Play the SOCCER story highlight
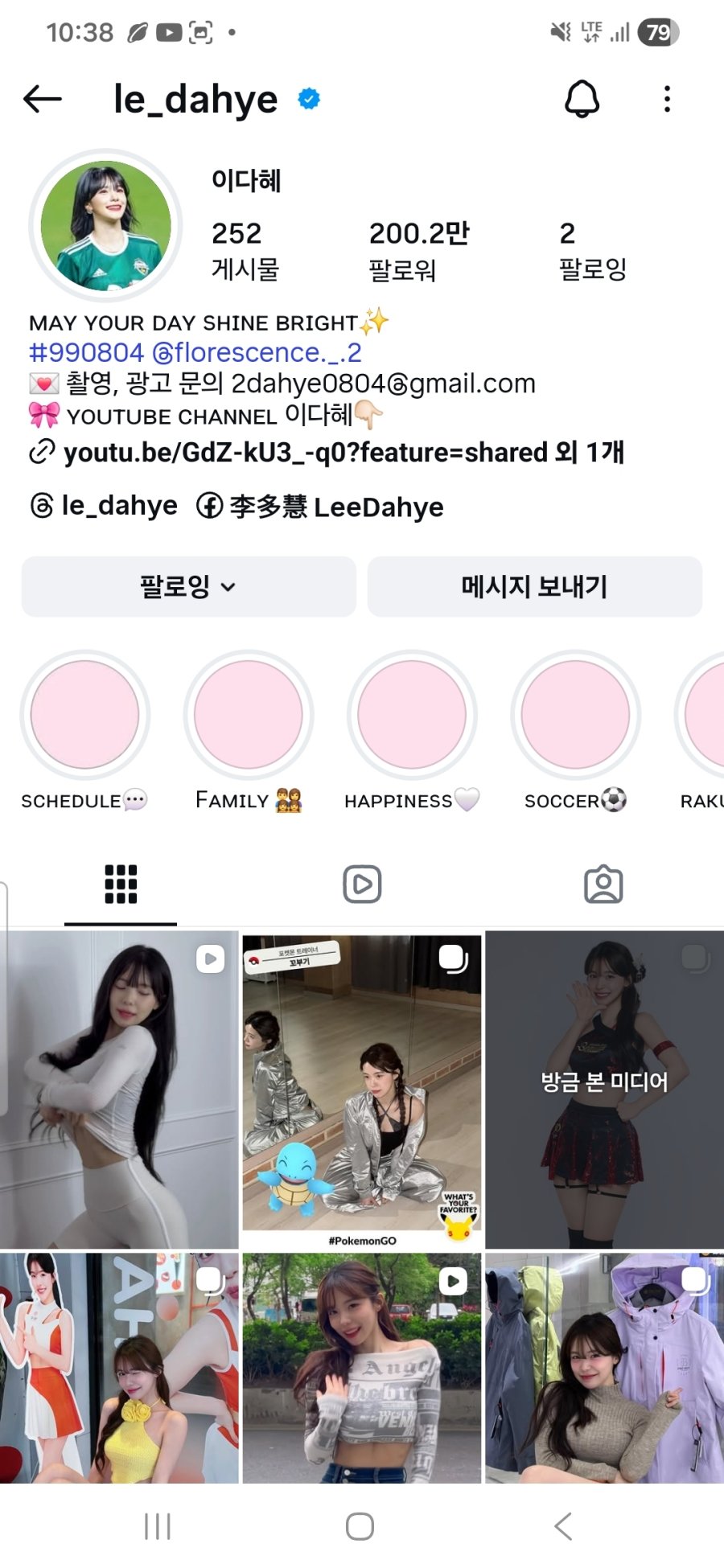724x1568 pixels. 575,715
